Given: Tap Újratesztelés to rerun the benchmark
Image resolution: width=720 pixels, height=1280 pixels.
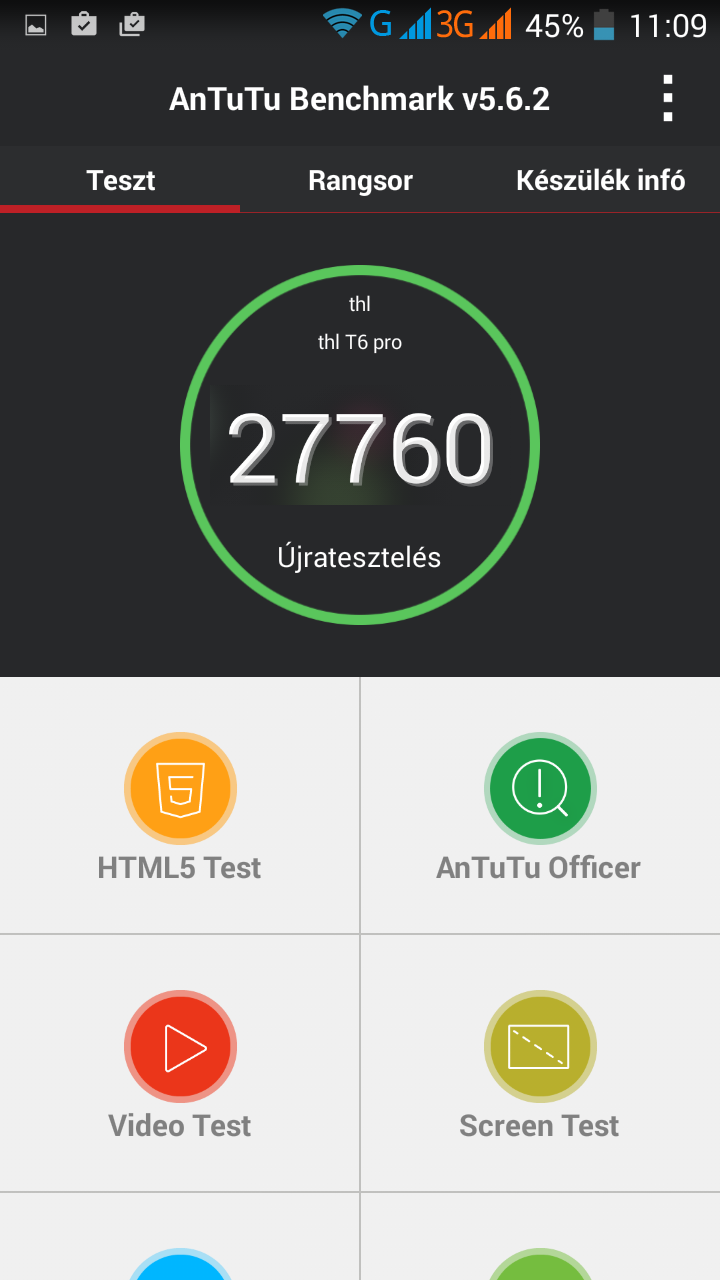Looking at the screenshot, I should 360,557.
